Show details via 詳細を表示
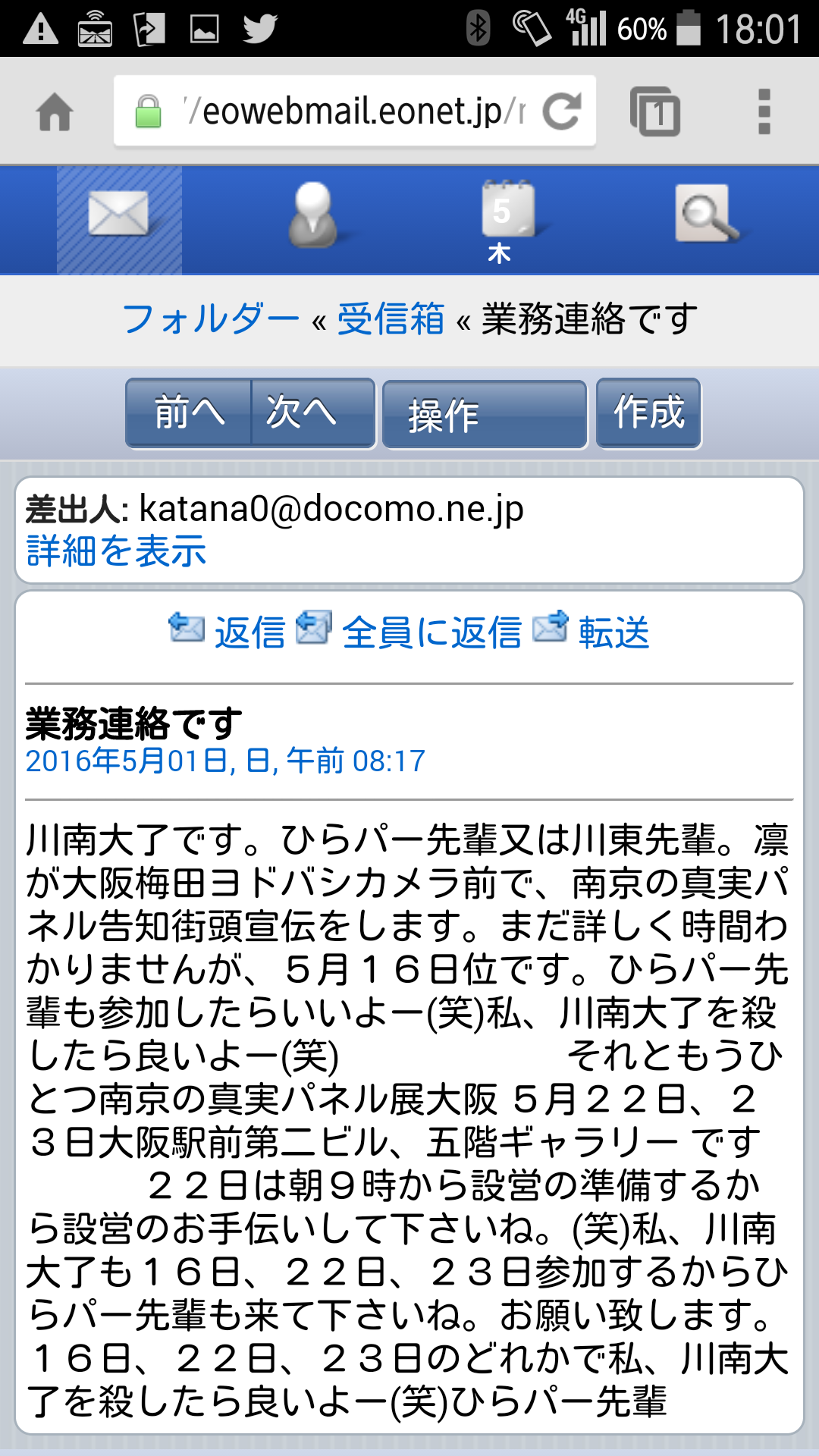819x1456 pixels. 116,551
